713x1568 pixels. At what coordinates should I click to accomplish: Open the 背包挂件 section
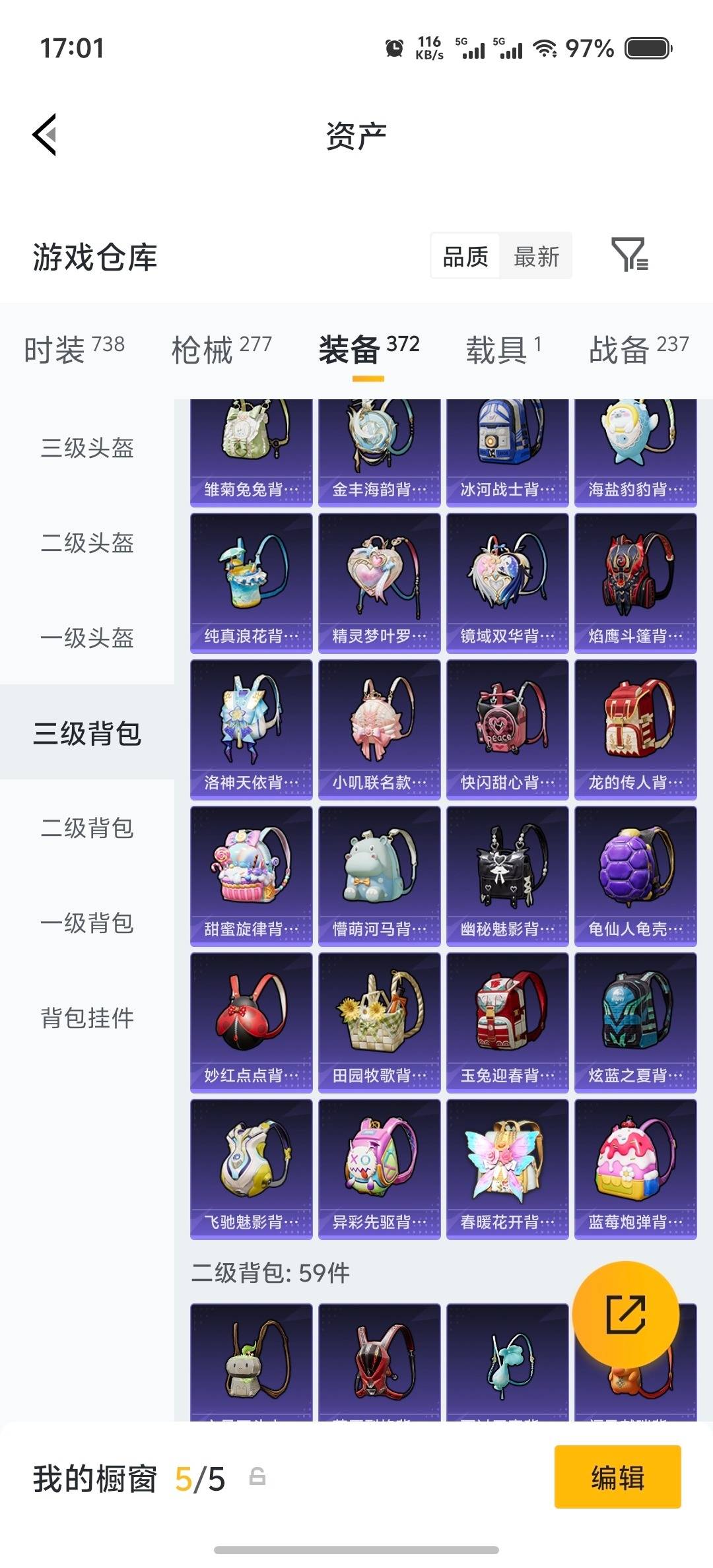(86, 1020)
